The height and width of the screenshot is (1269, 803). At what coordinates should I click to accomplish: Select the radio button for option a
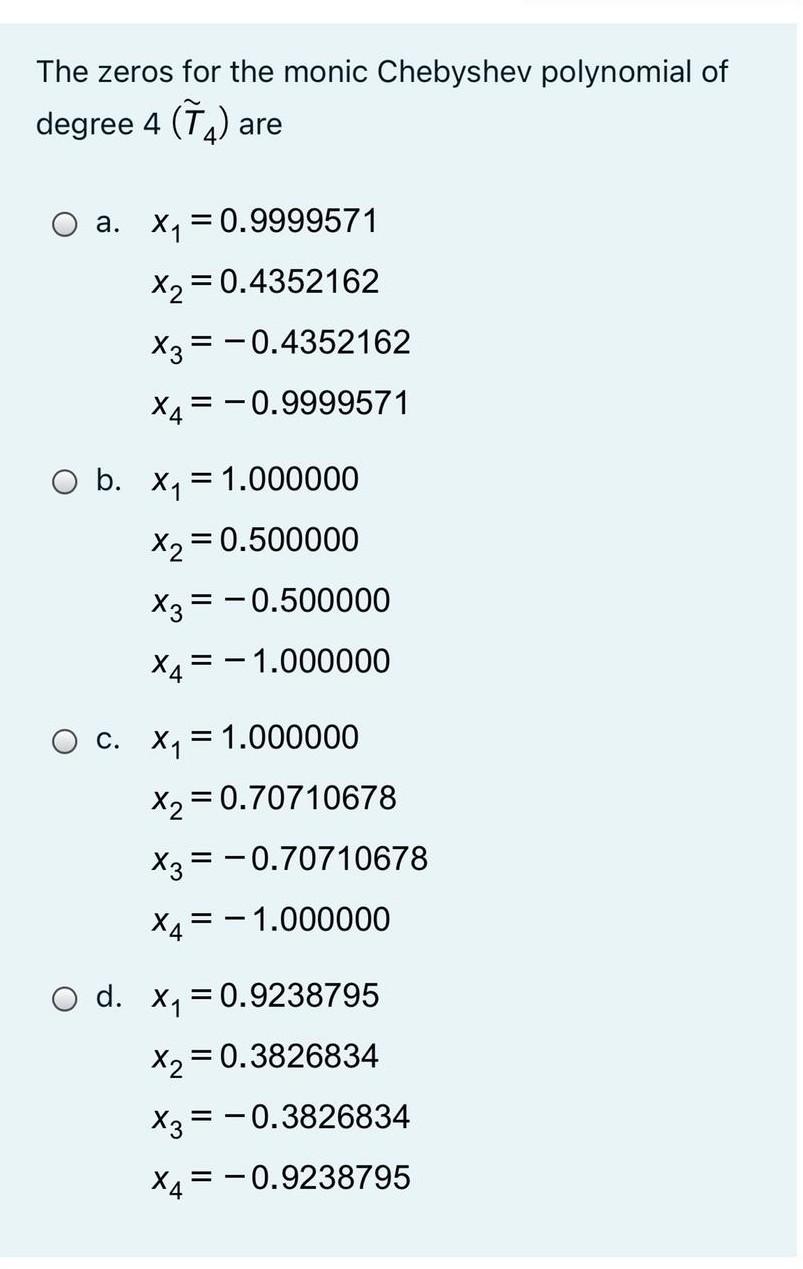coord(64,224)
